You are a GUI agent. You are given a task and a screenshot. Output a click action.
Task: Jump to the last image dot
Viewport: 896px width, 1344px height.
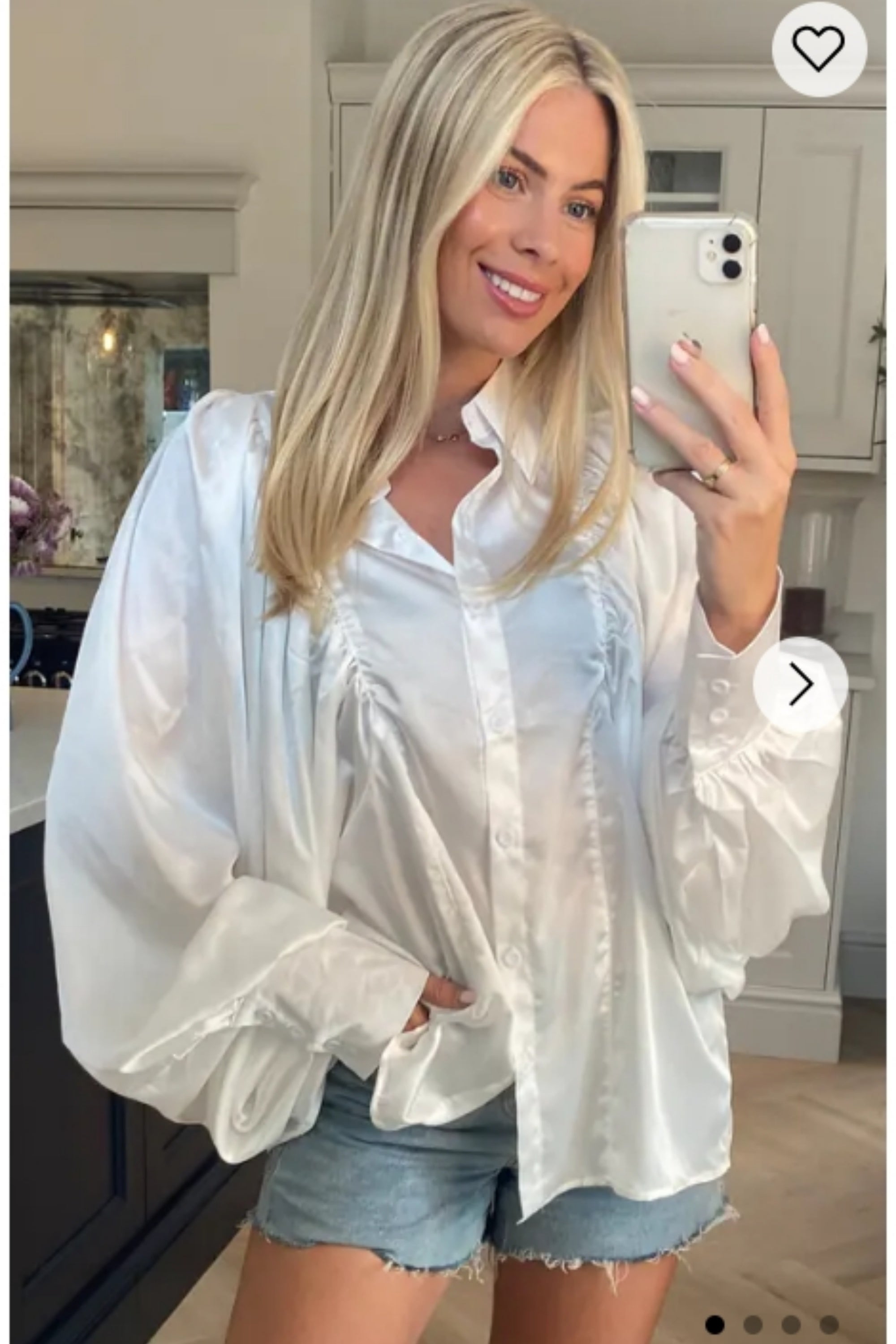(x=828, y=1323)
